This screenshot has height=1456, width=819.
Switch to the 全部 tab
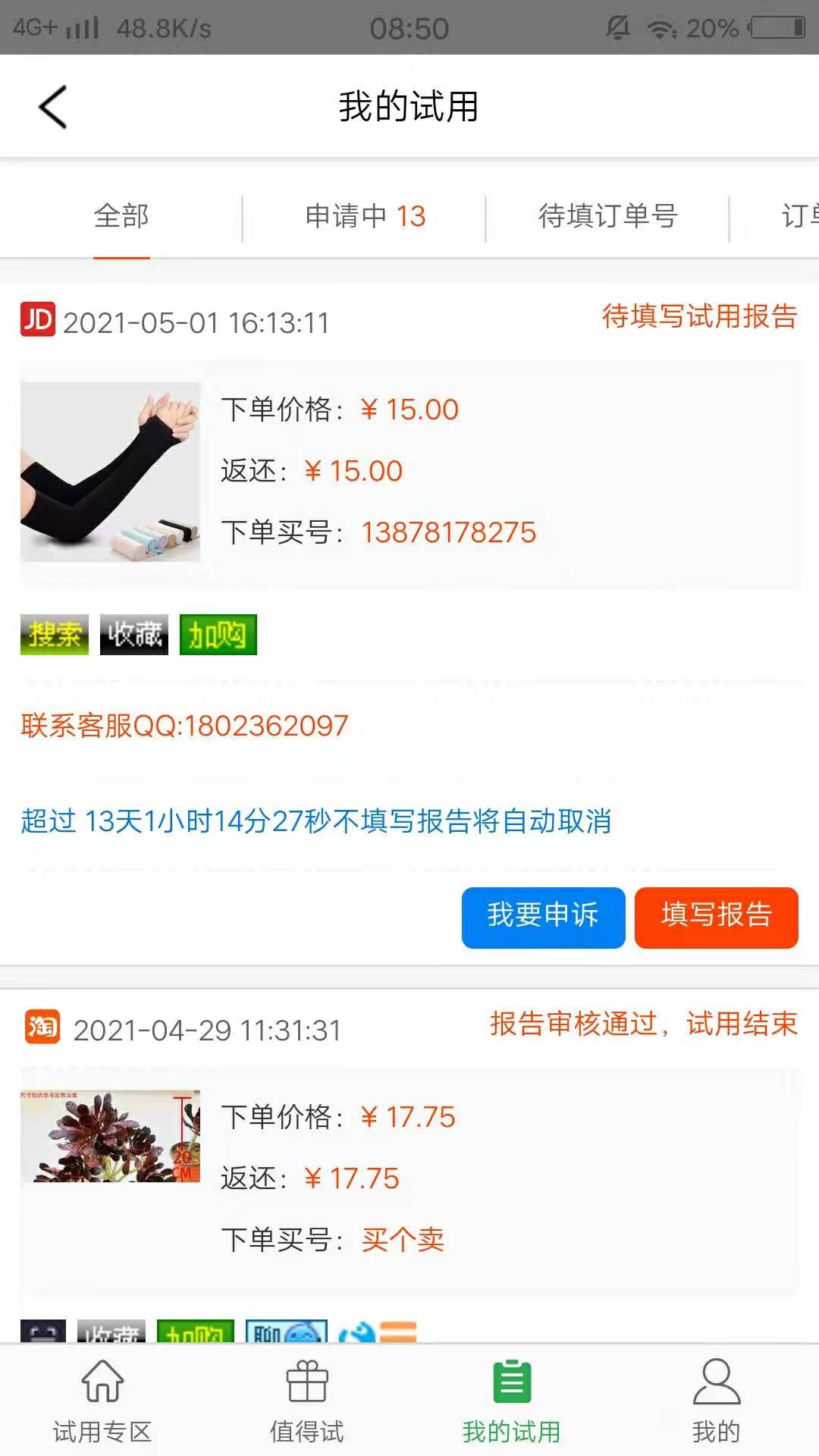coord(119,216)
